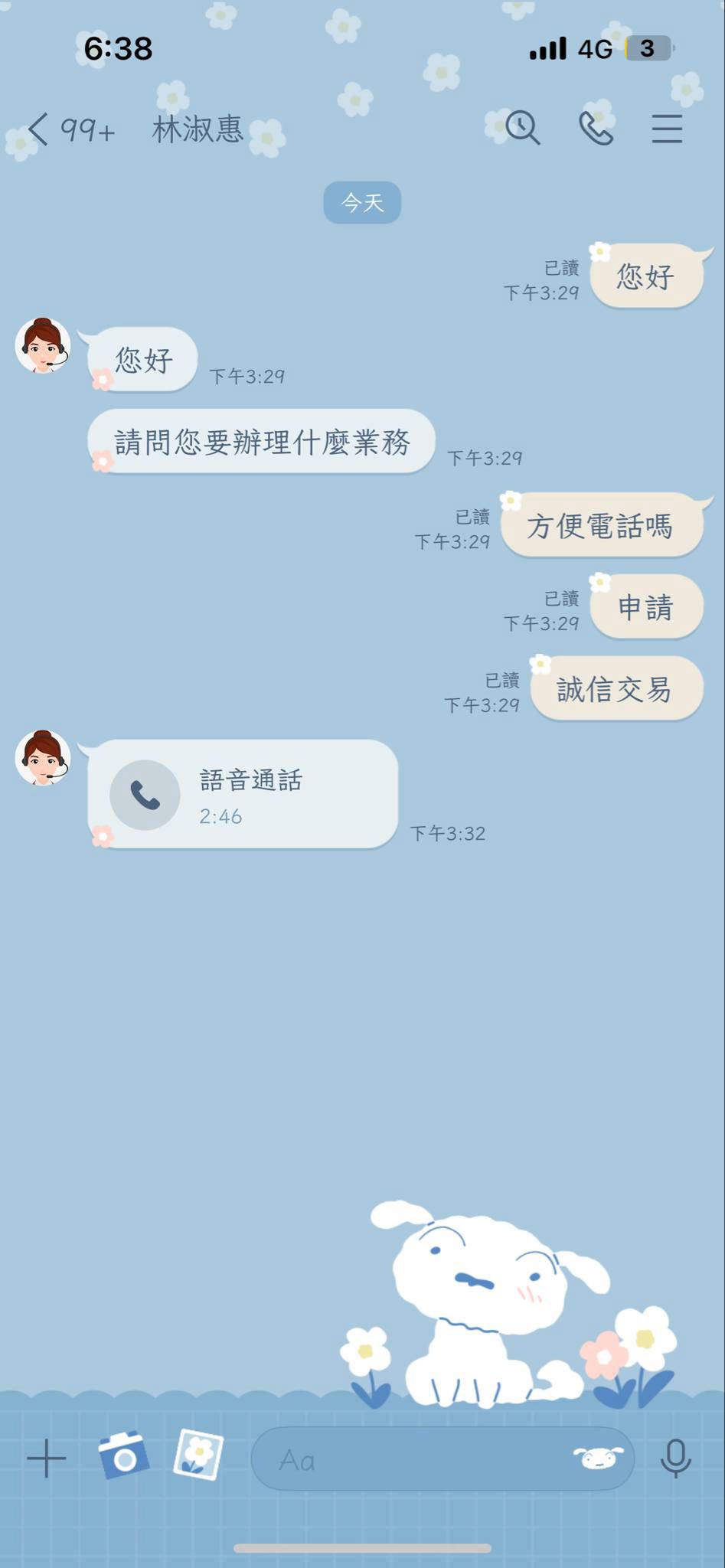Open the sticker picker with the dog face icon

coord(600,1459)
